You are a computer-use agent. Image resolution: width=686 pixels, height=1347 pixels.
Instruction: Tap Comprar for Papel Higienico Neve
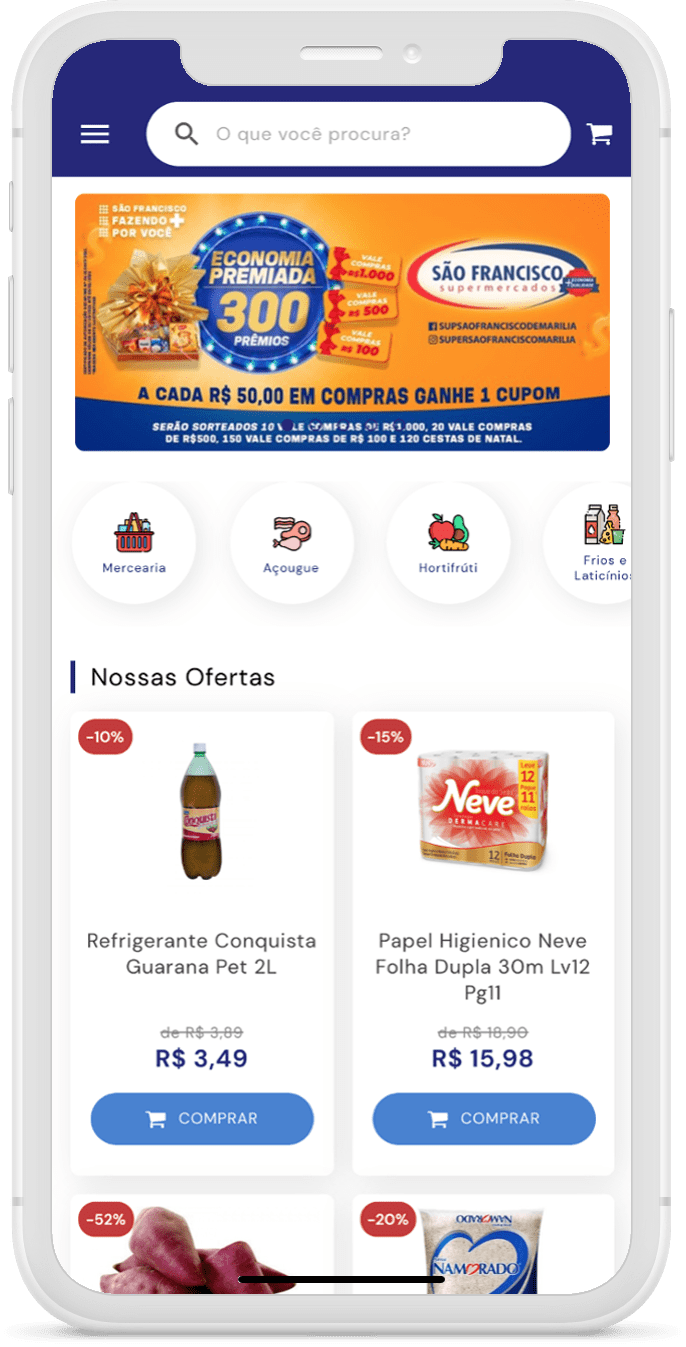pyautogui.click(x=484, y=1118)
